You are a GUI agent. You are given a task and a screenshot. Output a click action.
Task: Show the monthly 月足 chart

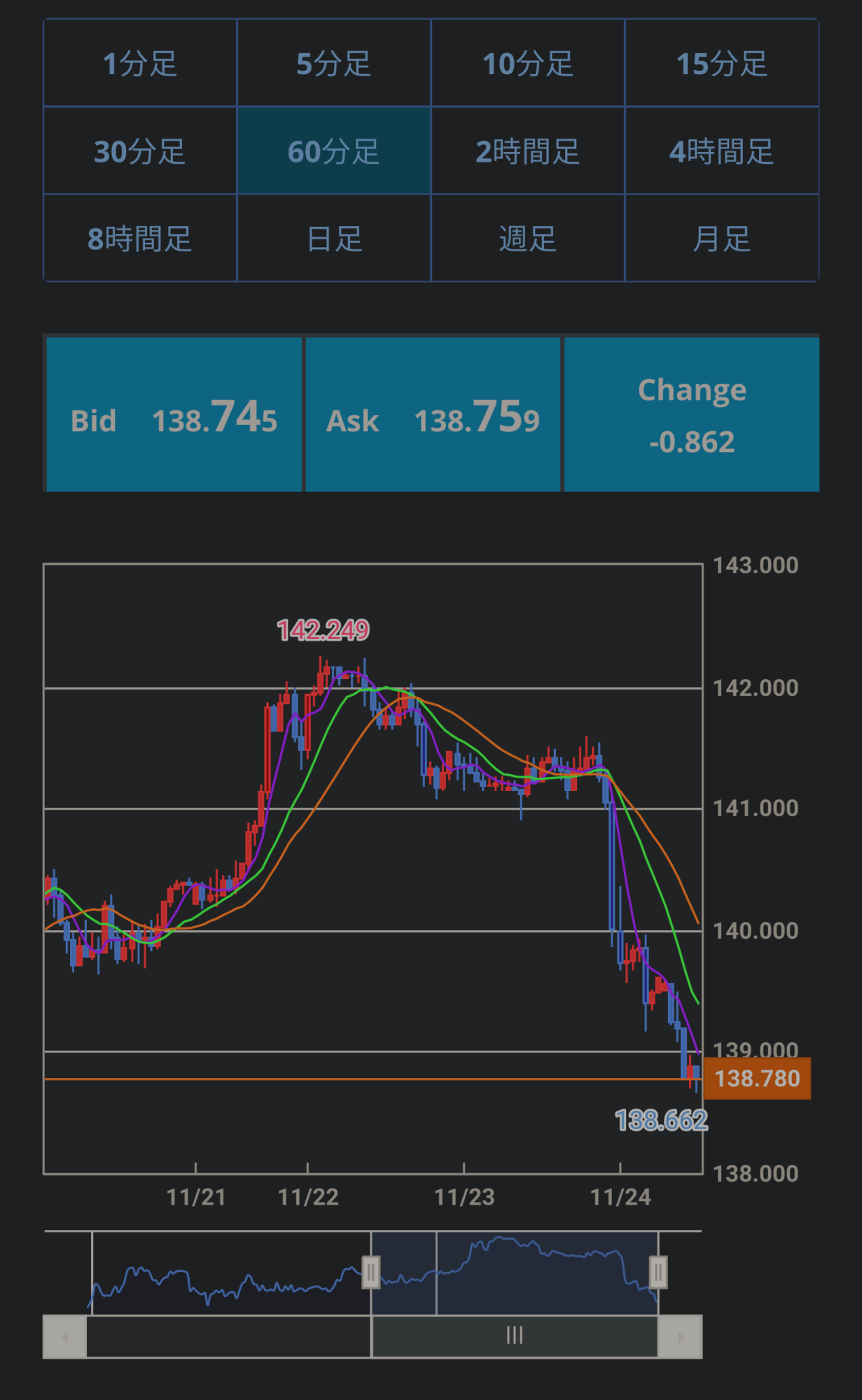722,238
